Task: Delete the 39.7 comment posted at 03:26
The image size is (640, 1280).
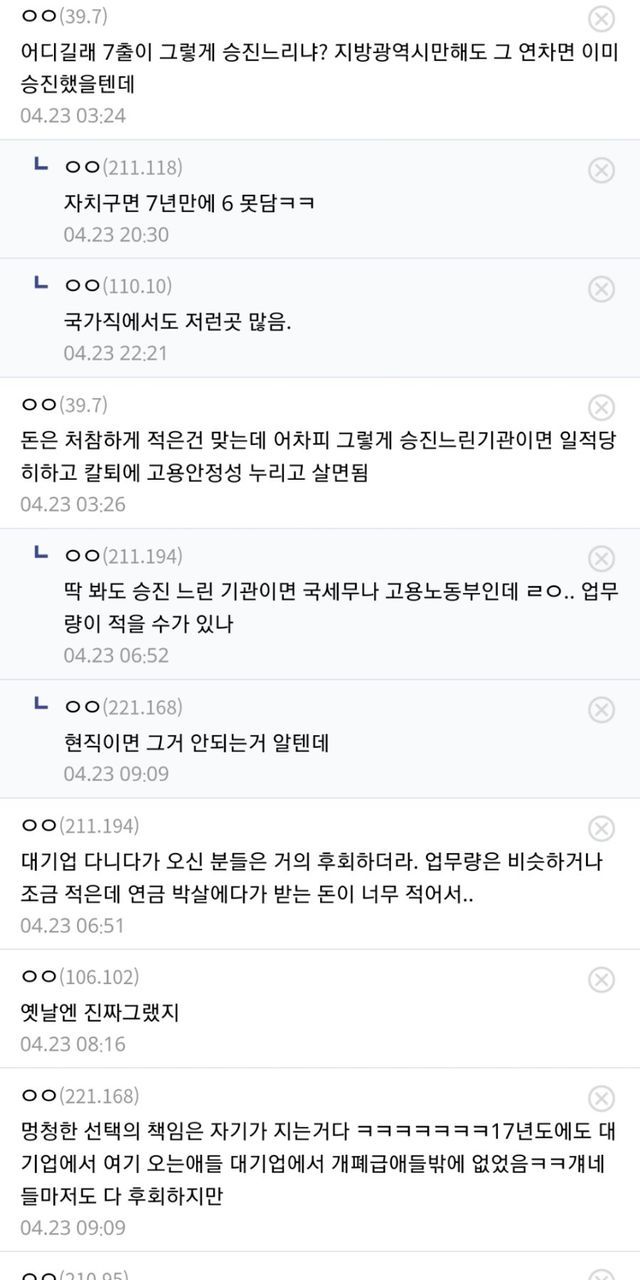Action: [x=601, y=407]
